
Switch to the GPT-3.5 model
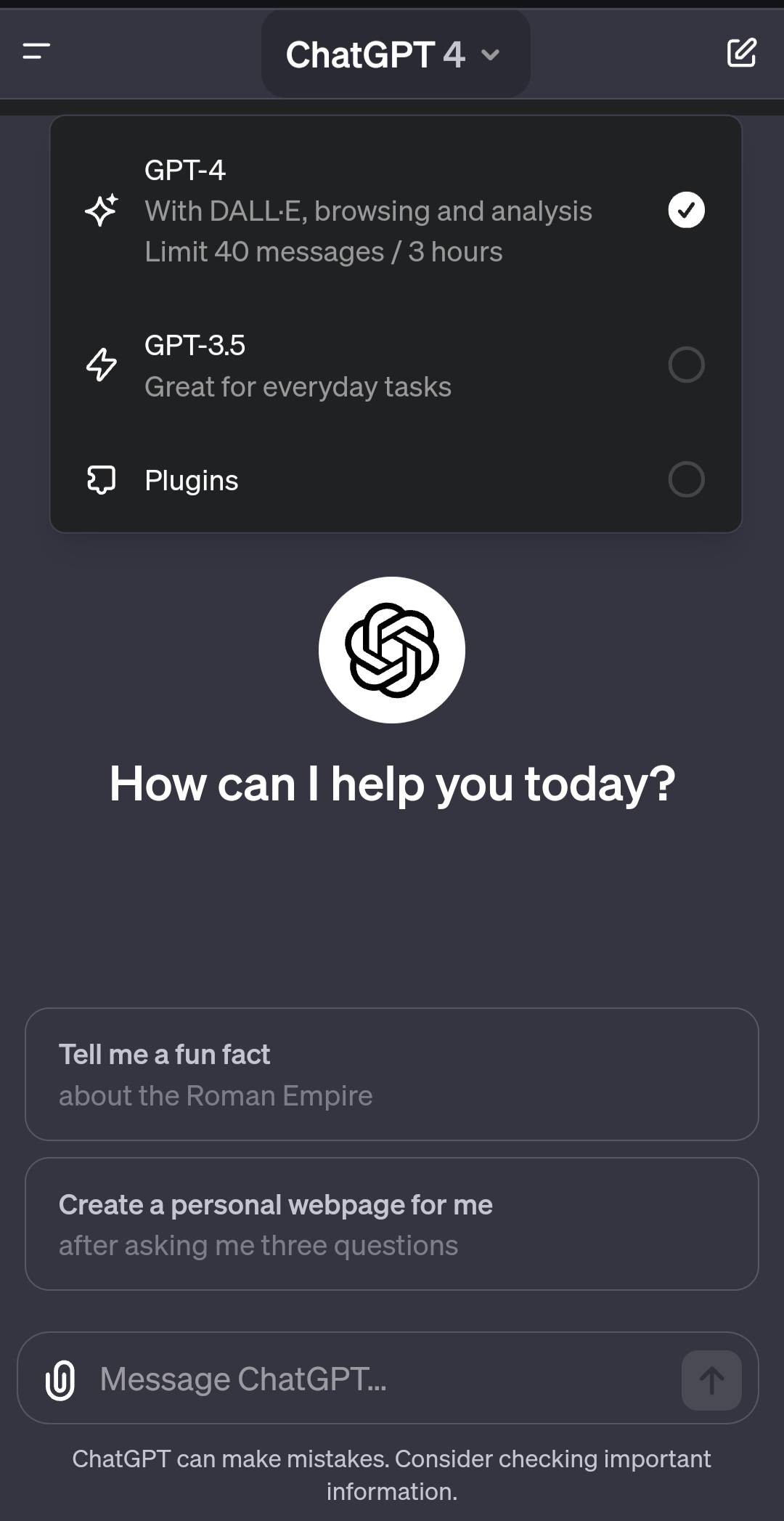pyautogui.click(x=396, y=365)
